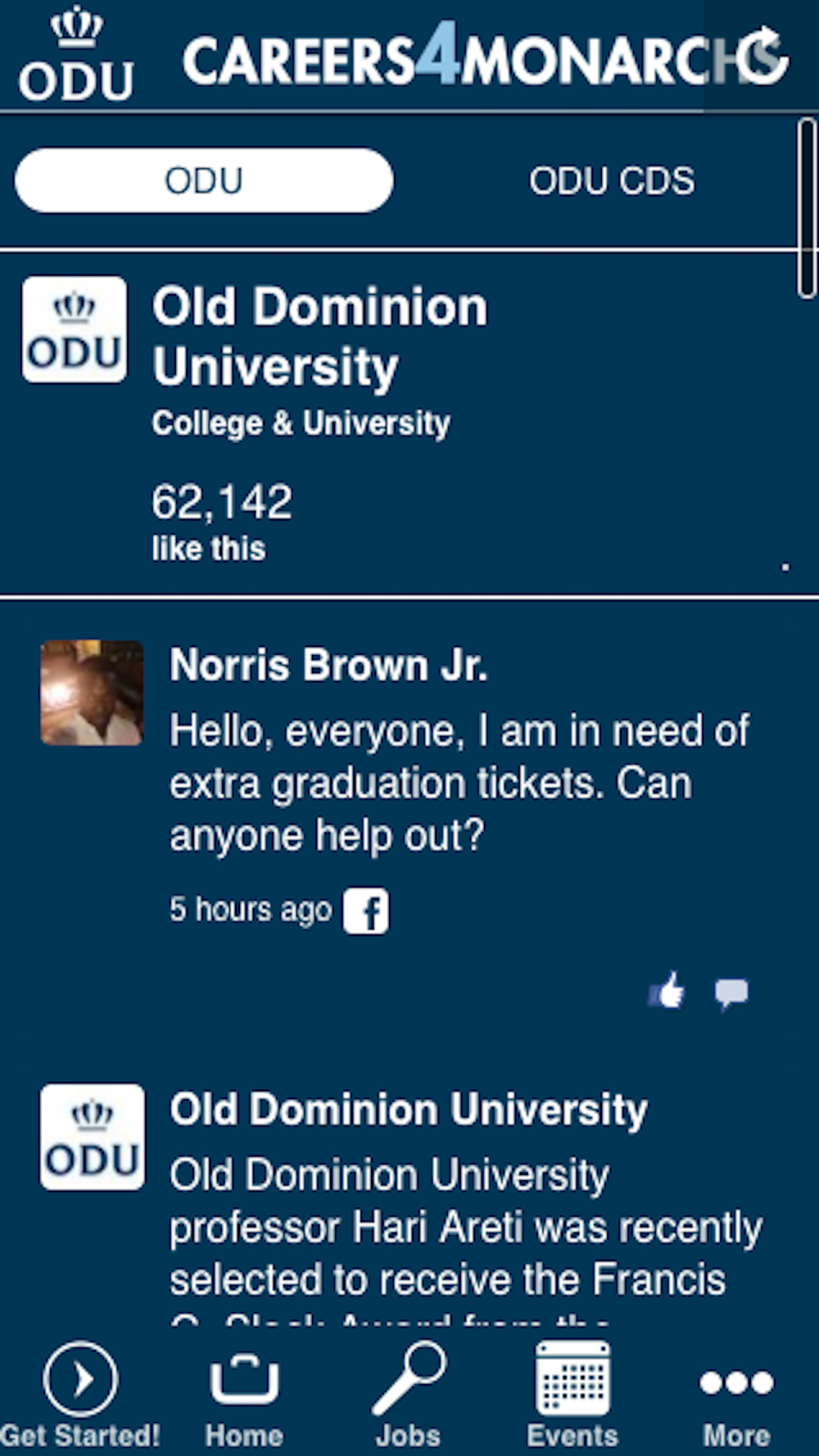Open the Get Started! tab
The image size is (819, 1456).
click(79, 1396)
